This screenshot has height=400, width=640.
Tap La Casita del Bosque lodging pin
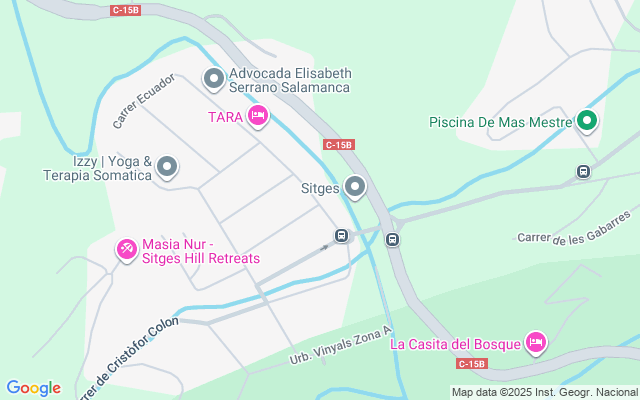tap(535, 343)
